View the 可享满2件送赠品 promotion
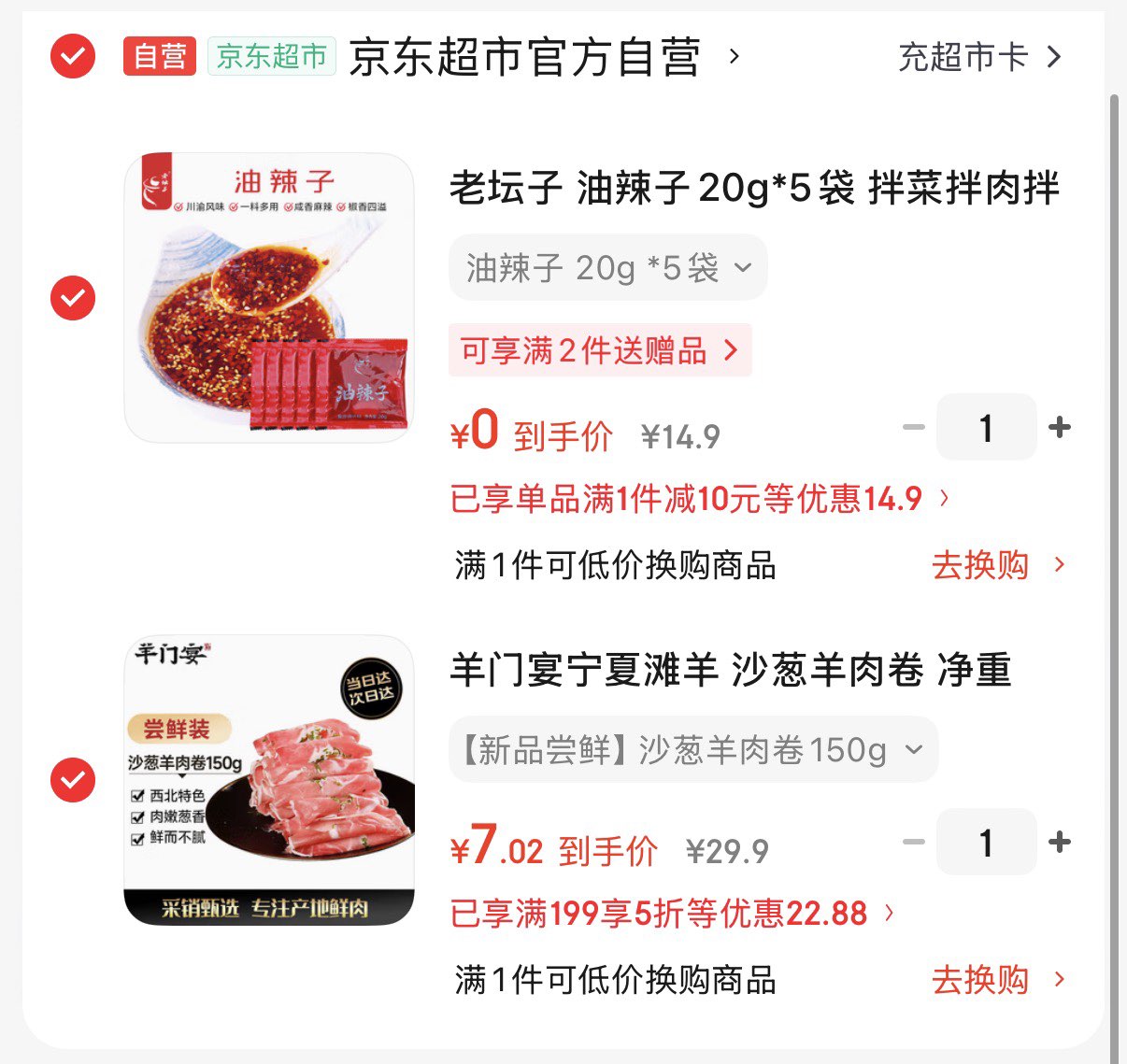 pos(599,350)
